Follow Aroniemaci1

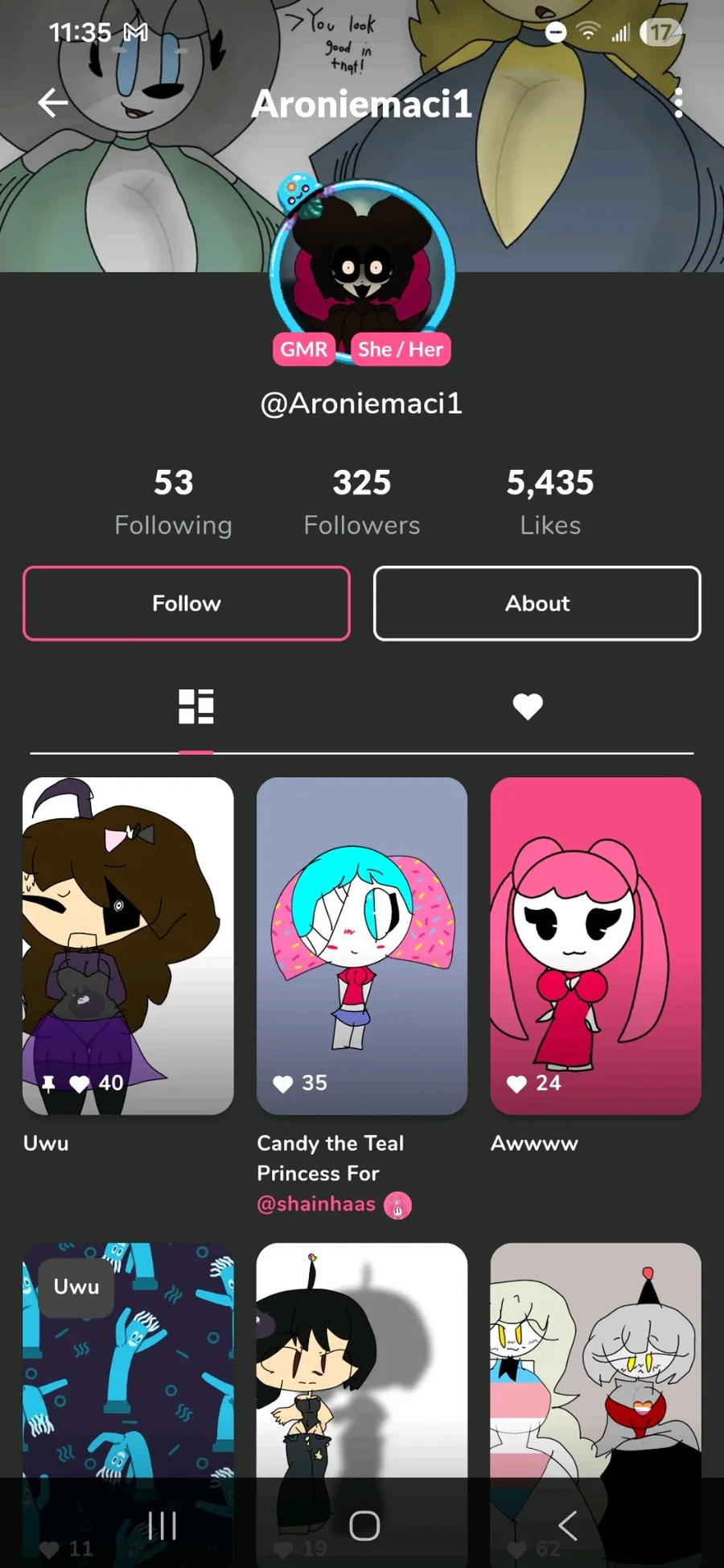pyautogui.click(x=187, y=603)
